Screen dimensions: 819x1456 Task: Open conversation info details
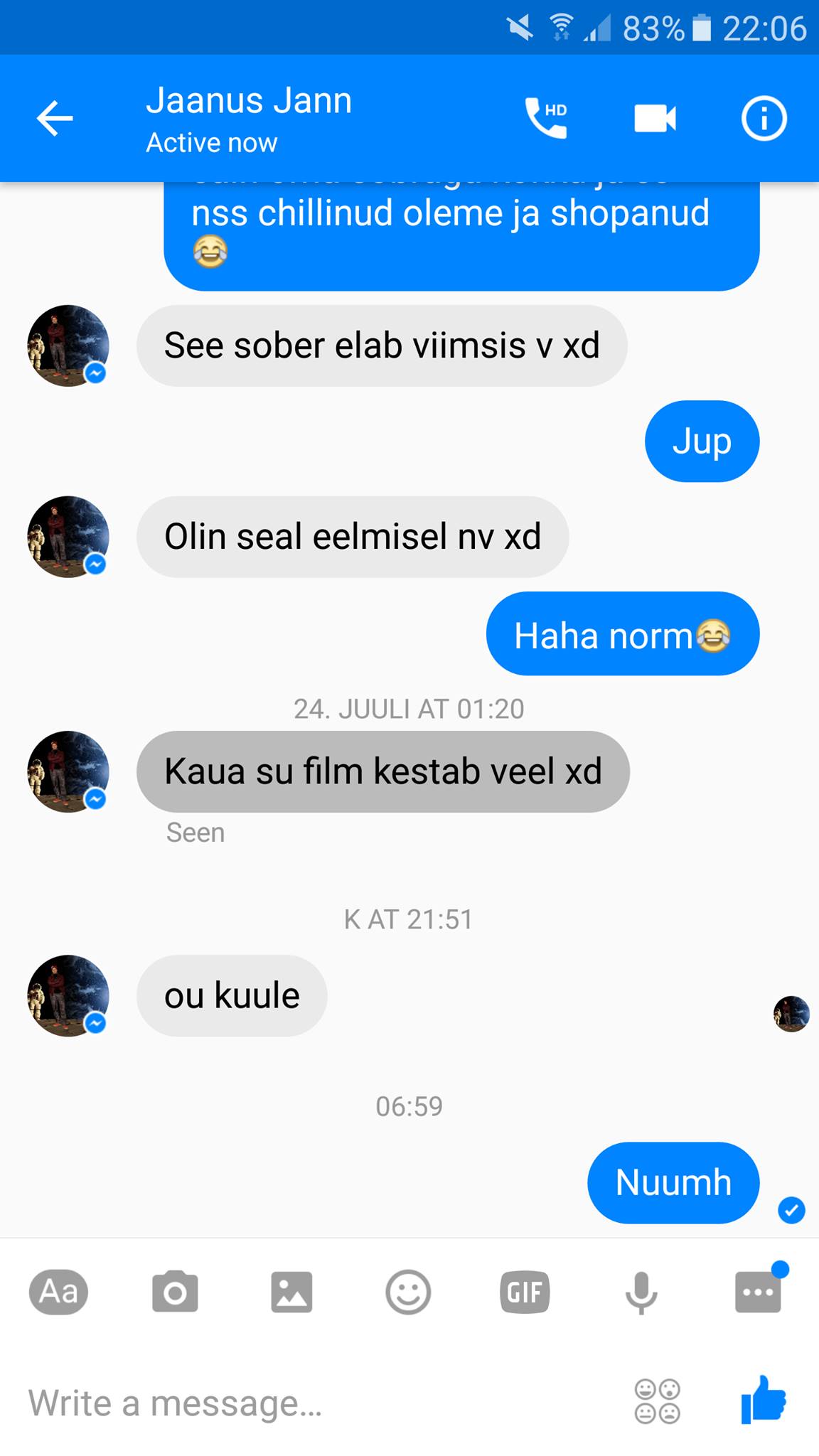(764, 118)
